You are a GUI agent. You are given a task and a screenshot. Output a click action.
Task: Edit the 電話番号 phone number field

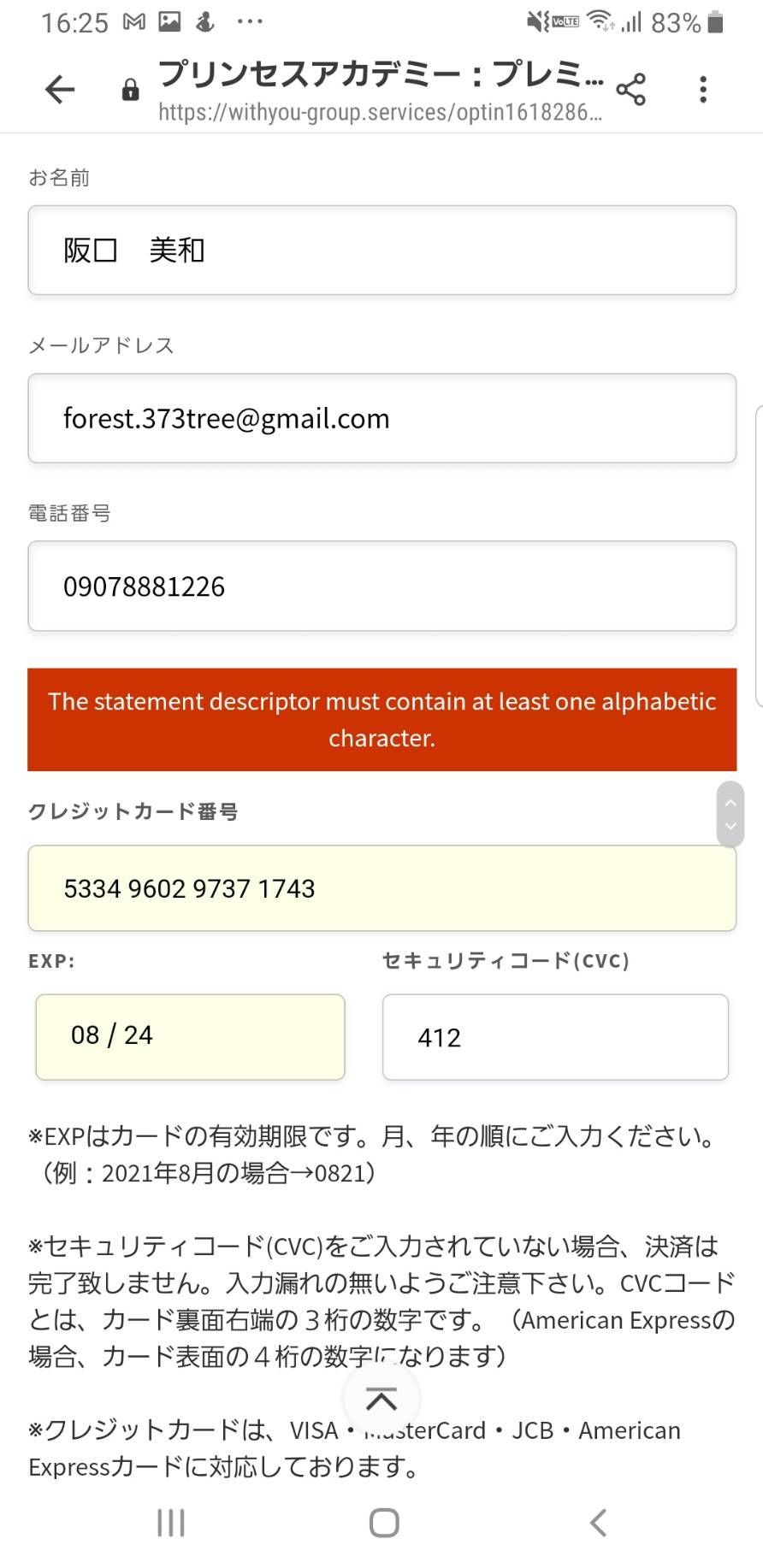click(x=381, y=587)
